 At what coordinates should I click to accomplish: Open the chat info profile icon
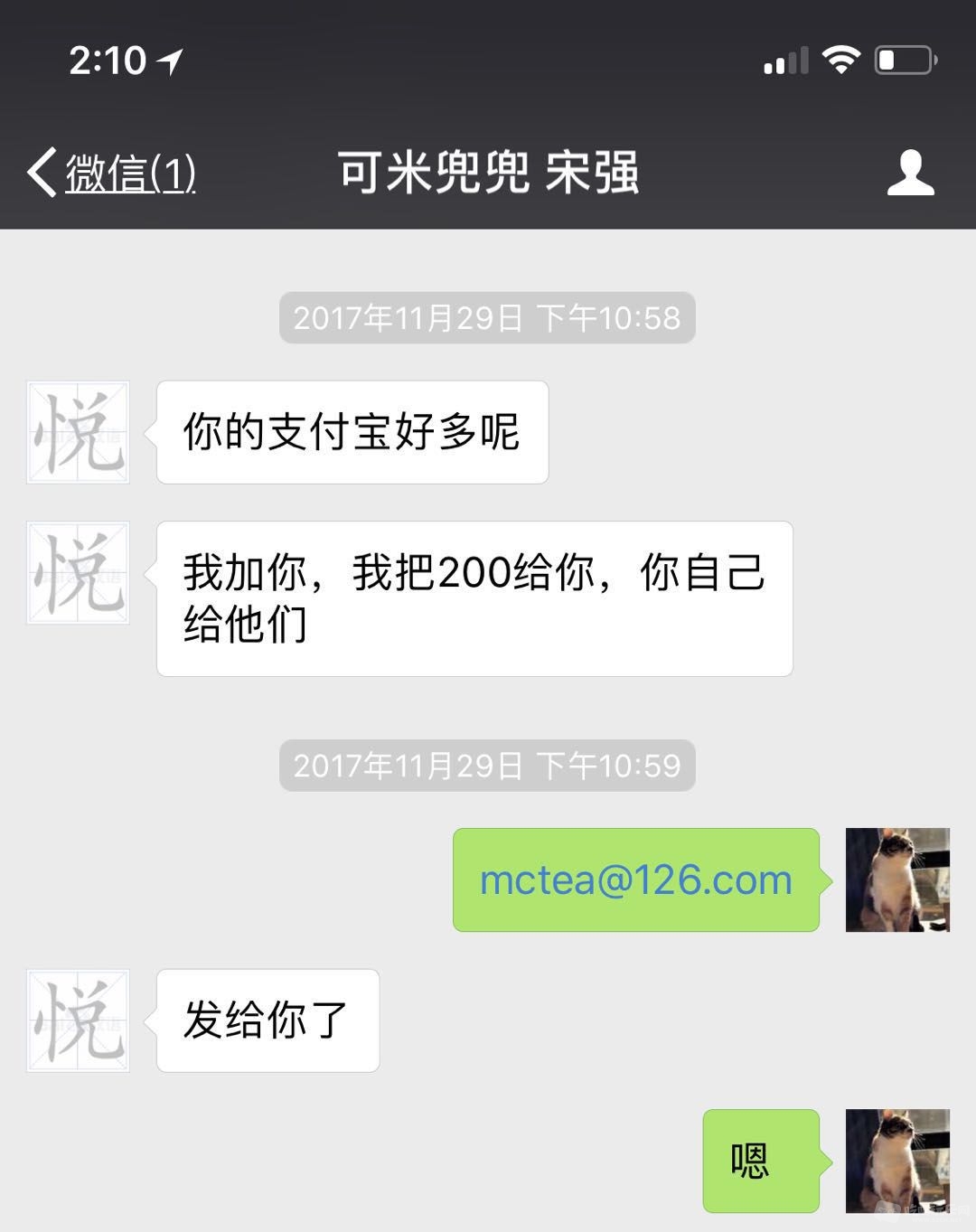[x=910, y=173]
